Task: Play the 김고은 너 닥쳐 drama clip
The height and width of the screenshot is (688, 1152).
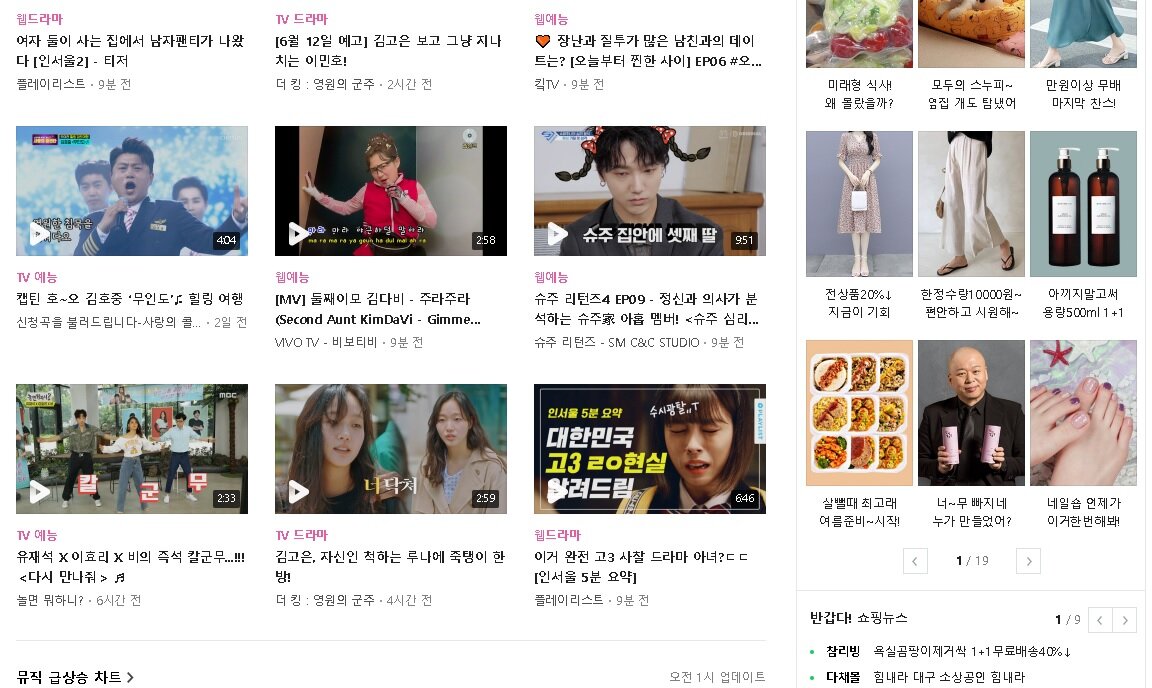Action: (x=390, y=449)
